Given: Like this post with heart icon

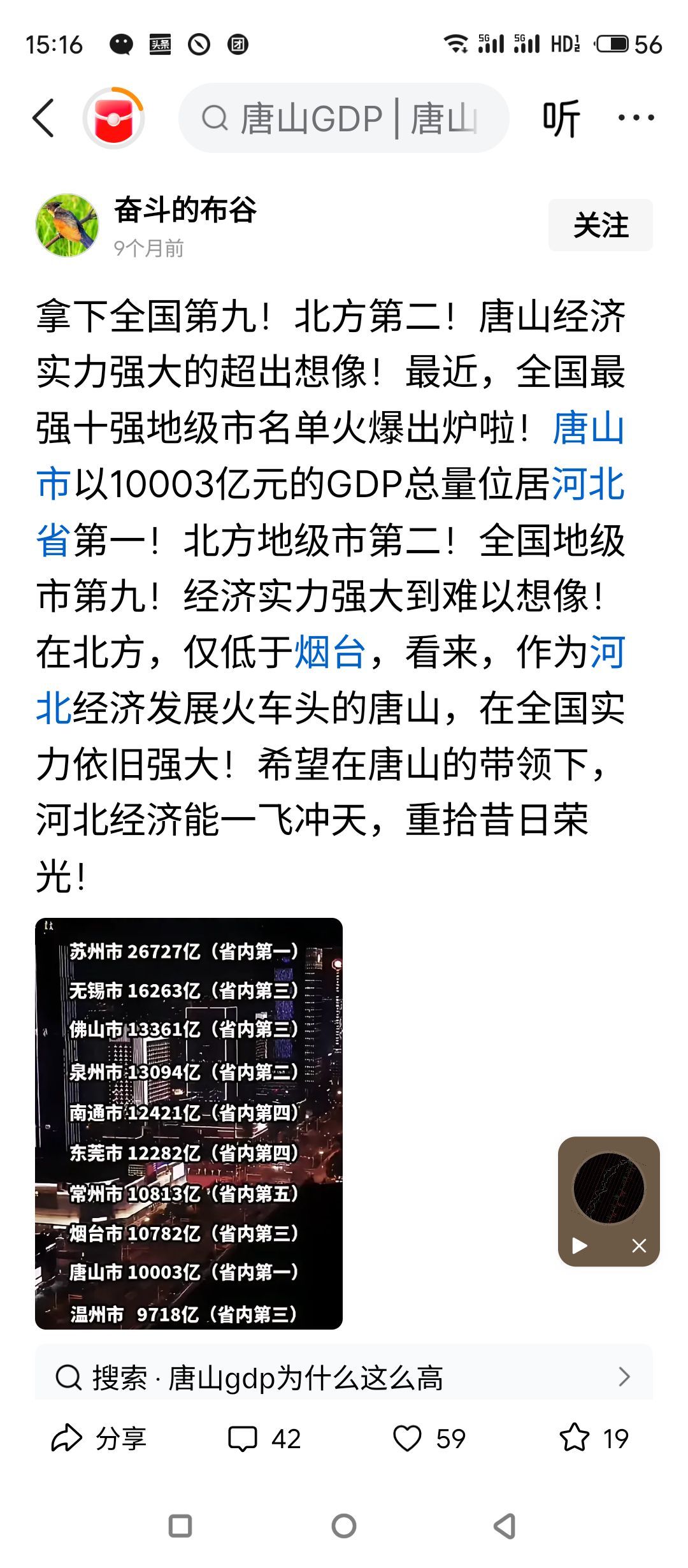Looking at the screenshot, I should (x=408, y=1439).
